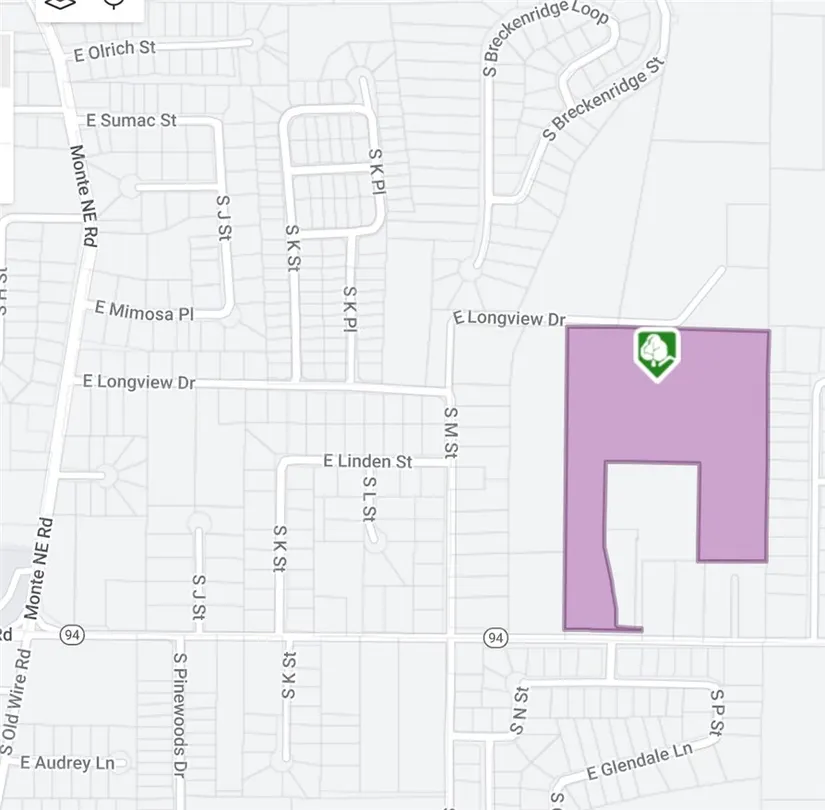
Task: Tap the location pin tool icon
Action: (115, 5)
